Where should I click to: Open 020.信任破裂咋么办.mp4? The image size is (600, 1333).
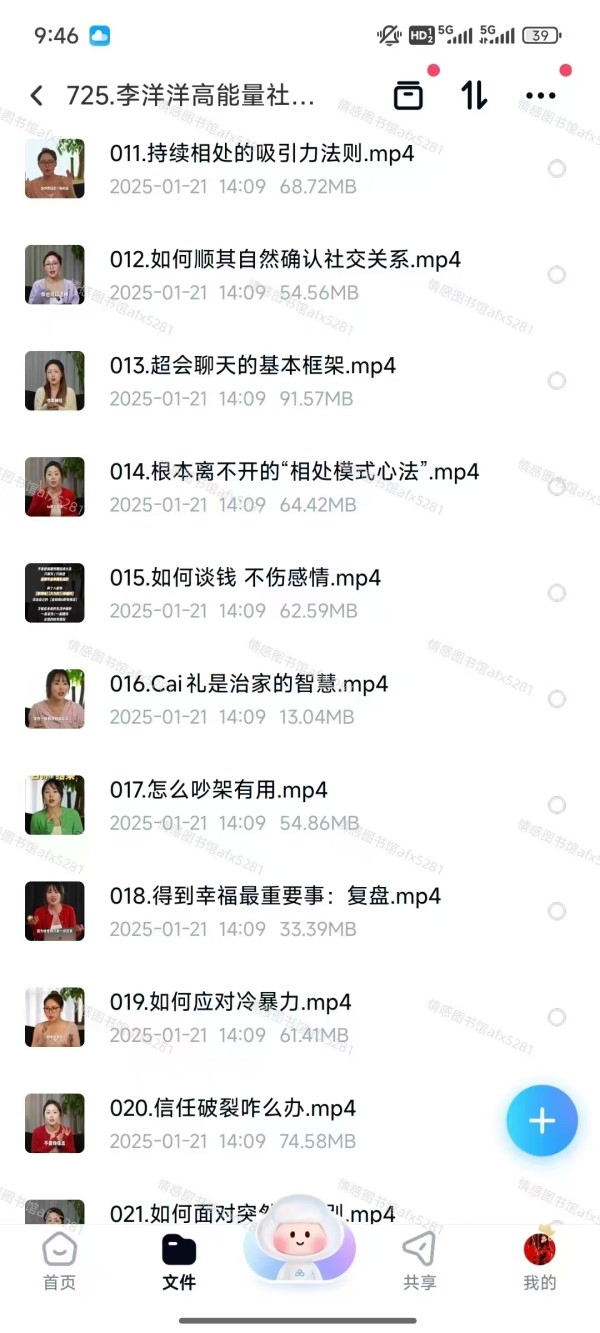232,1108
